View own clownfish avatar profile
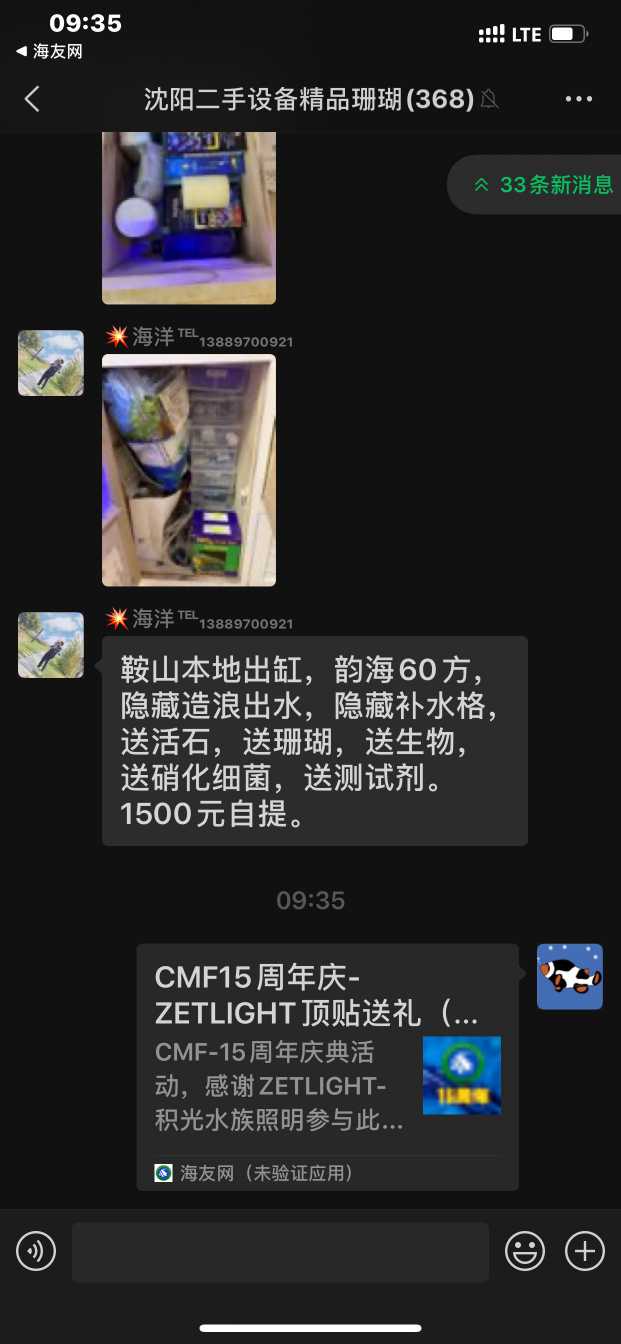This screenshot has width=621, height=1344. pyautogui.click(x=570, y=976)
